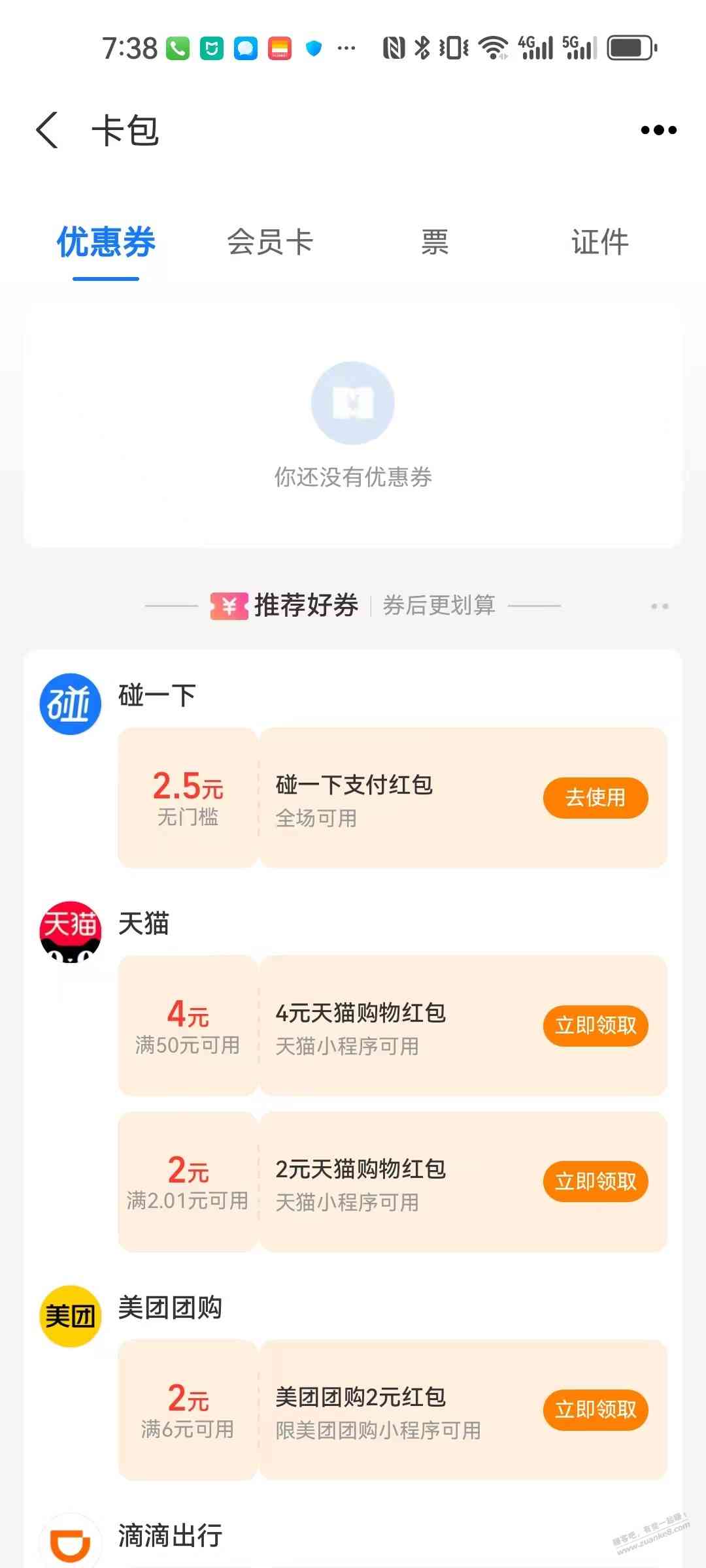
Task: Open the 天猫 merchant header
Action: 144,924
